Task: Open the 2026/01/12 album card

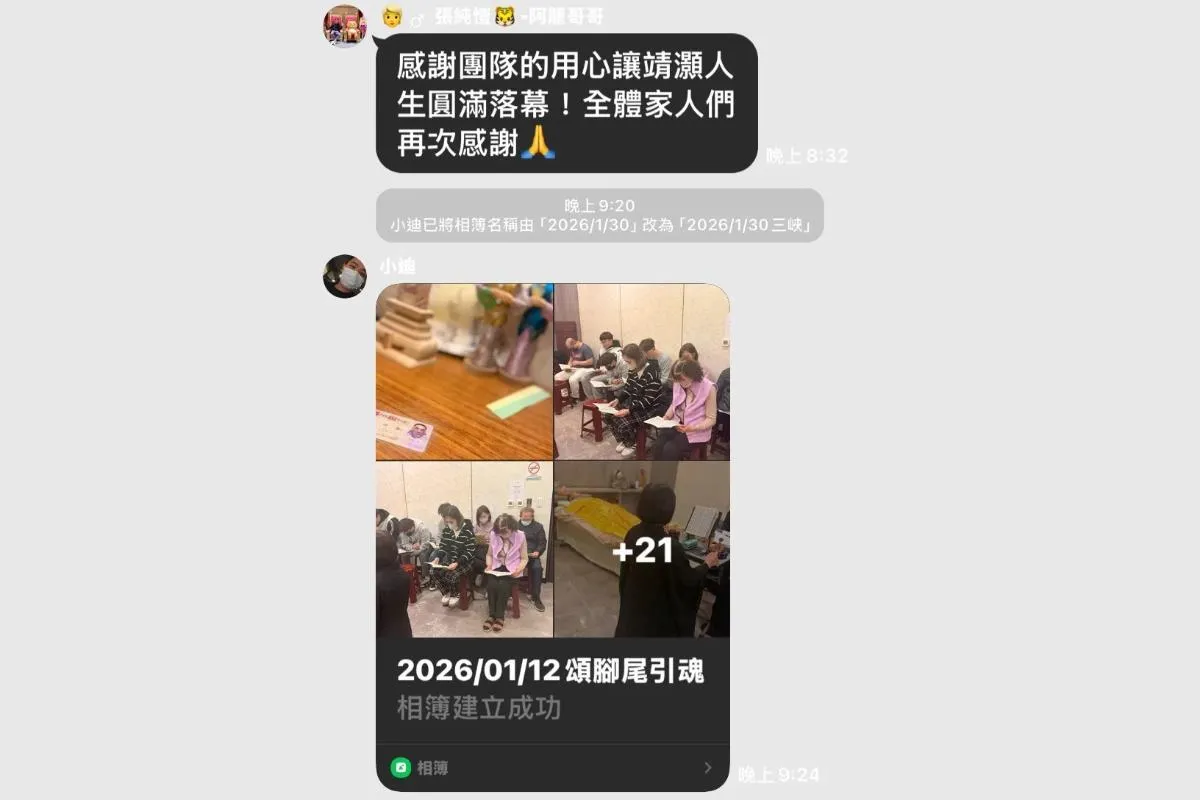Action: [x=550, y=688]
